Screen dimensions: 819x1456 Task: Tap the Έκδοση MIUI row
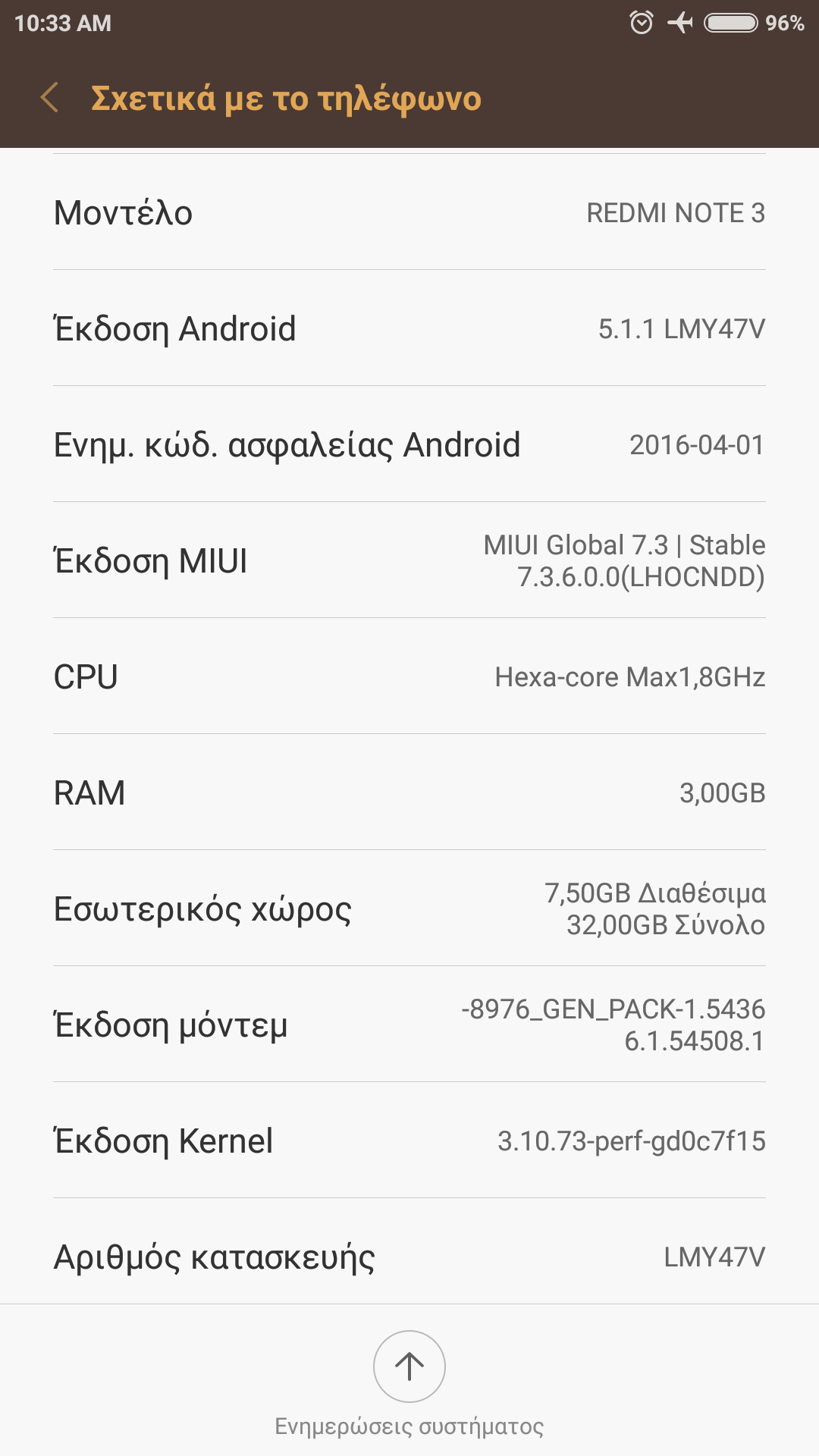409,561
